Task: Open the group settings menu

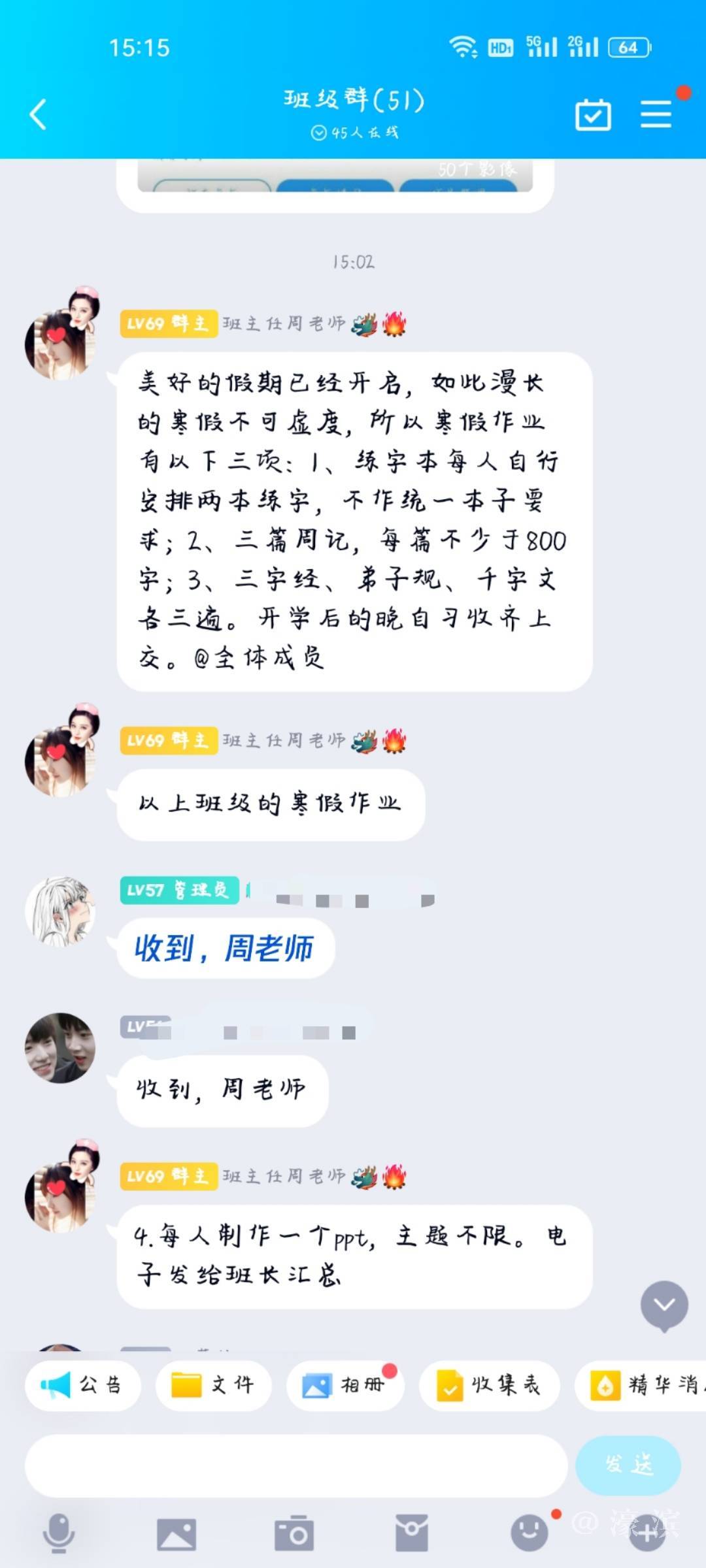Action: point(656,115)
